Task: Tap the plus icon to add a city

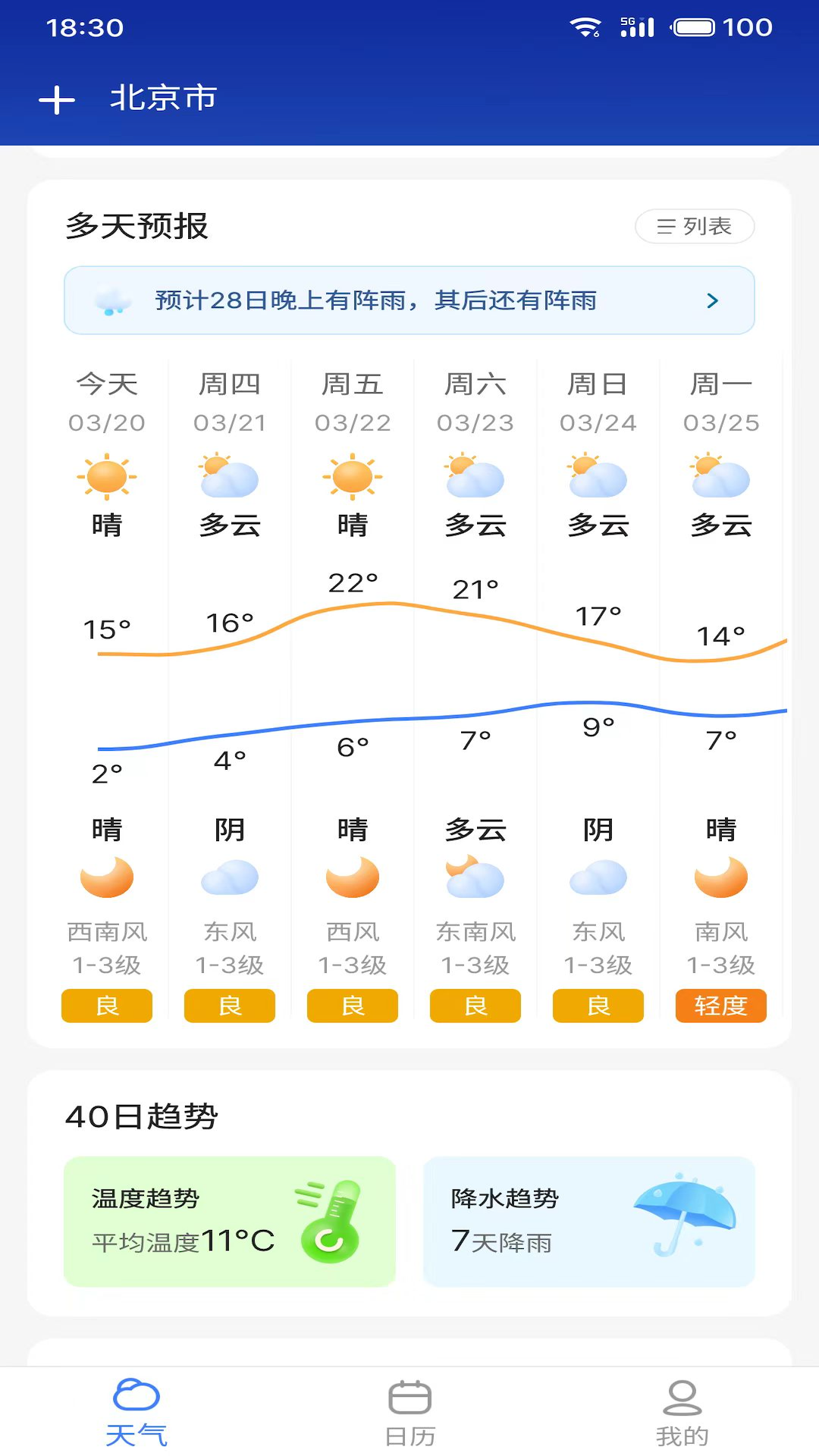Action: point(57,100)
